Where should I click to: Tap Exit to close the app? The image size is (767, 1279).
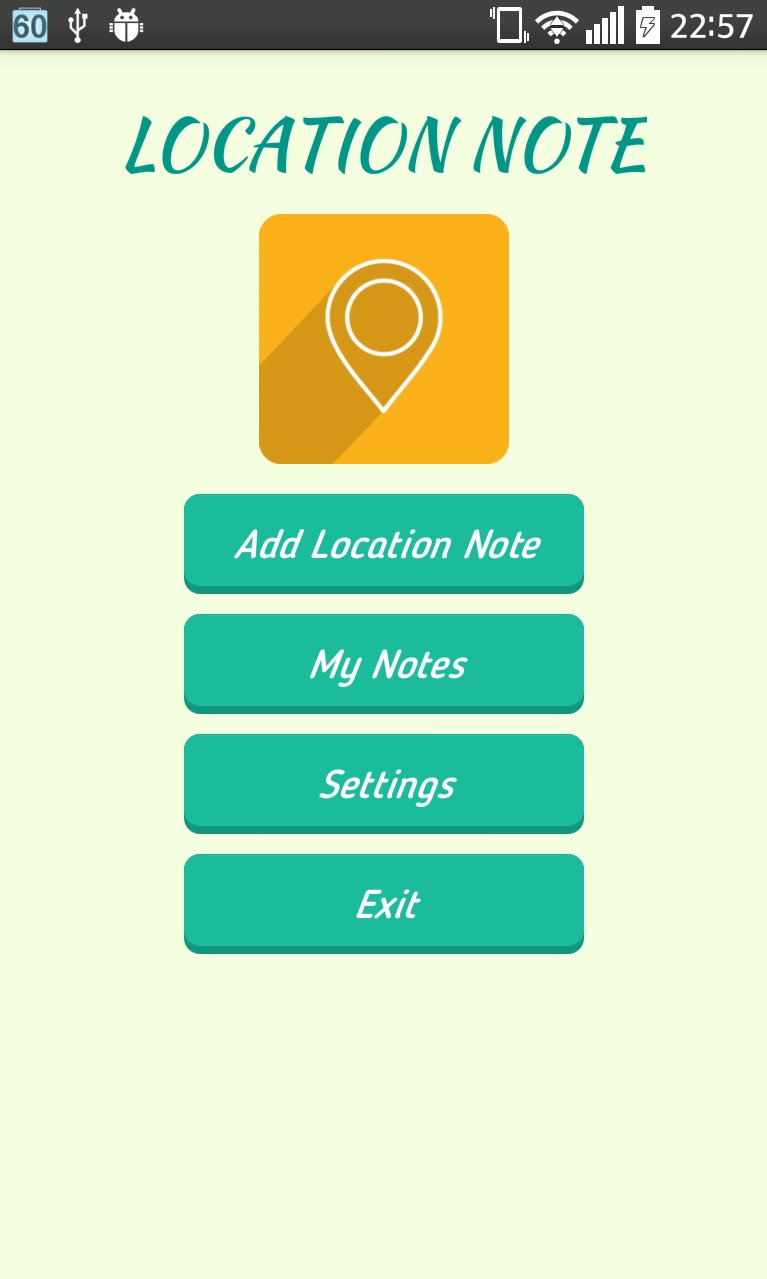(x=383, y=903)
